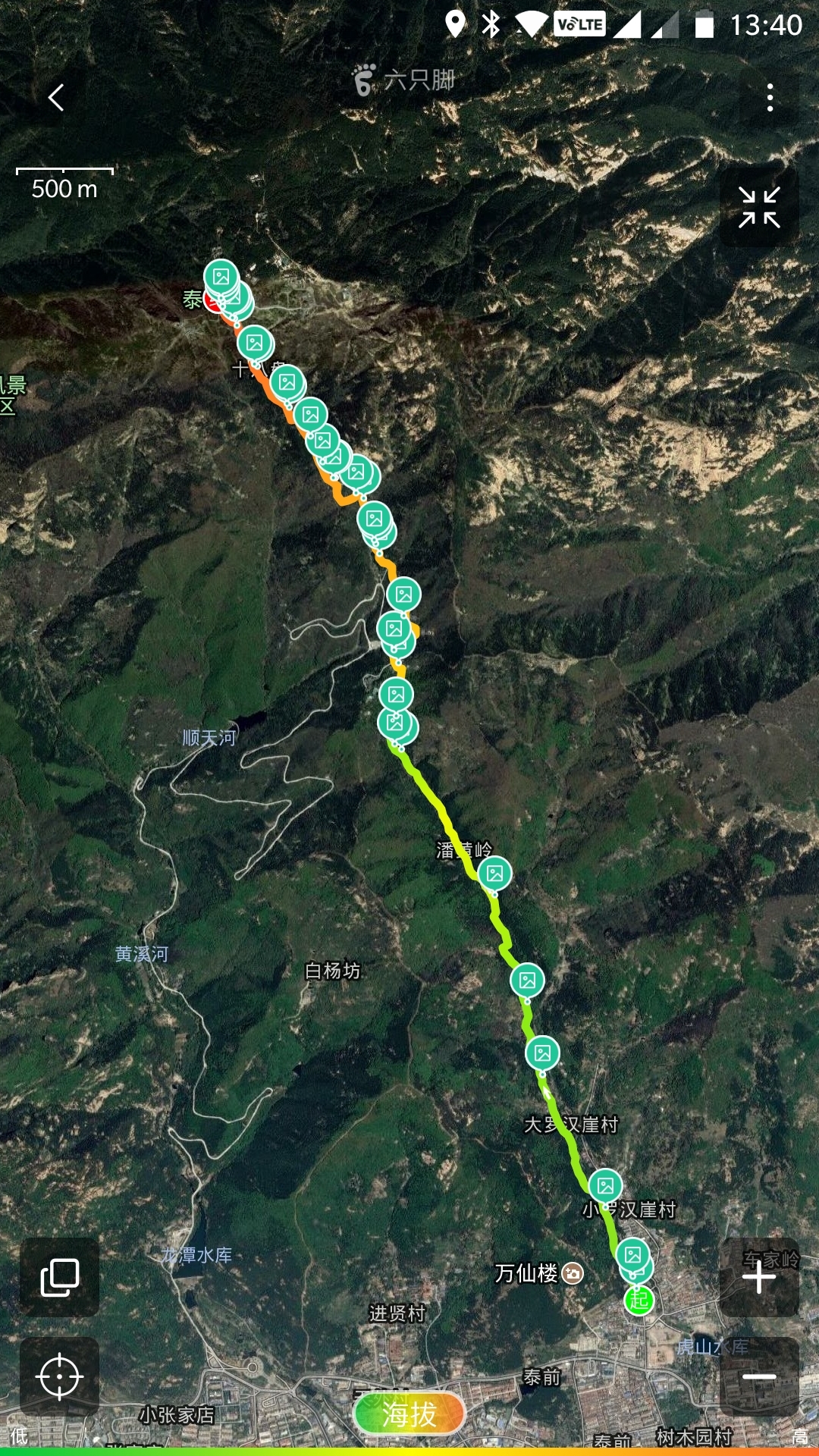
Task: Go back with the arrow icon
Action: [x=56, y=97]
